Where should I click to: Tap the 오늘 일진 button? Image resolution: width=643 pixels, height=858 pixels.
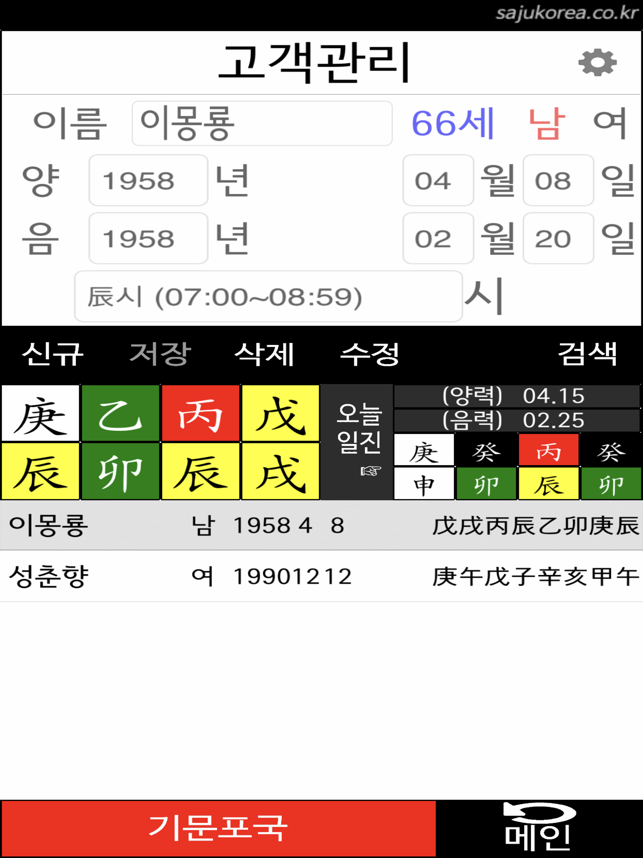pyautogui.click(x=357, y=441)
